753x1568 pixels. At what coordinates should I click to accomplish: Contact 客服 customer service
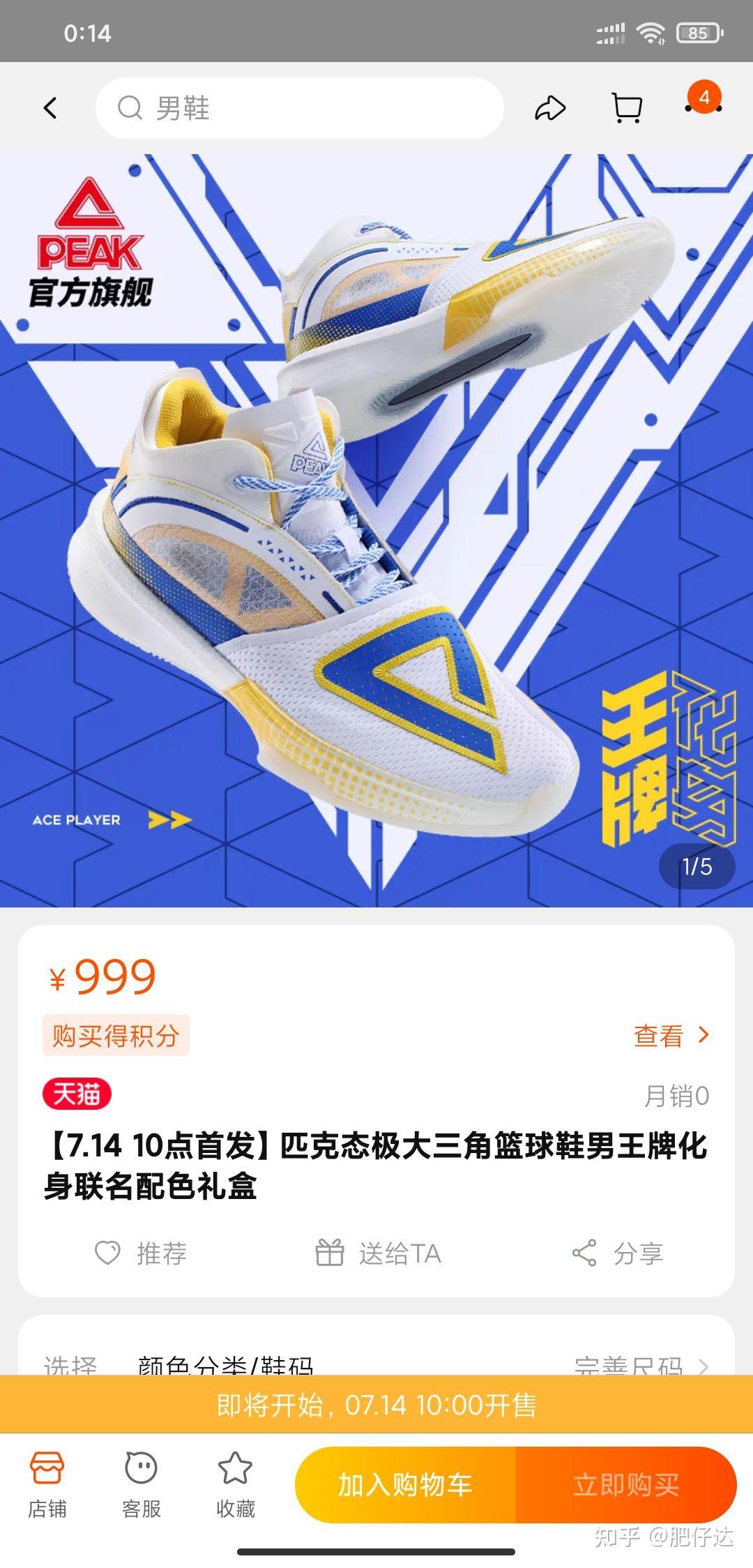[x=142, y=1484]
